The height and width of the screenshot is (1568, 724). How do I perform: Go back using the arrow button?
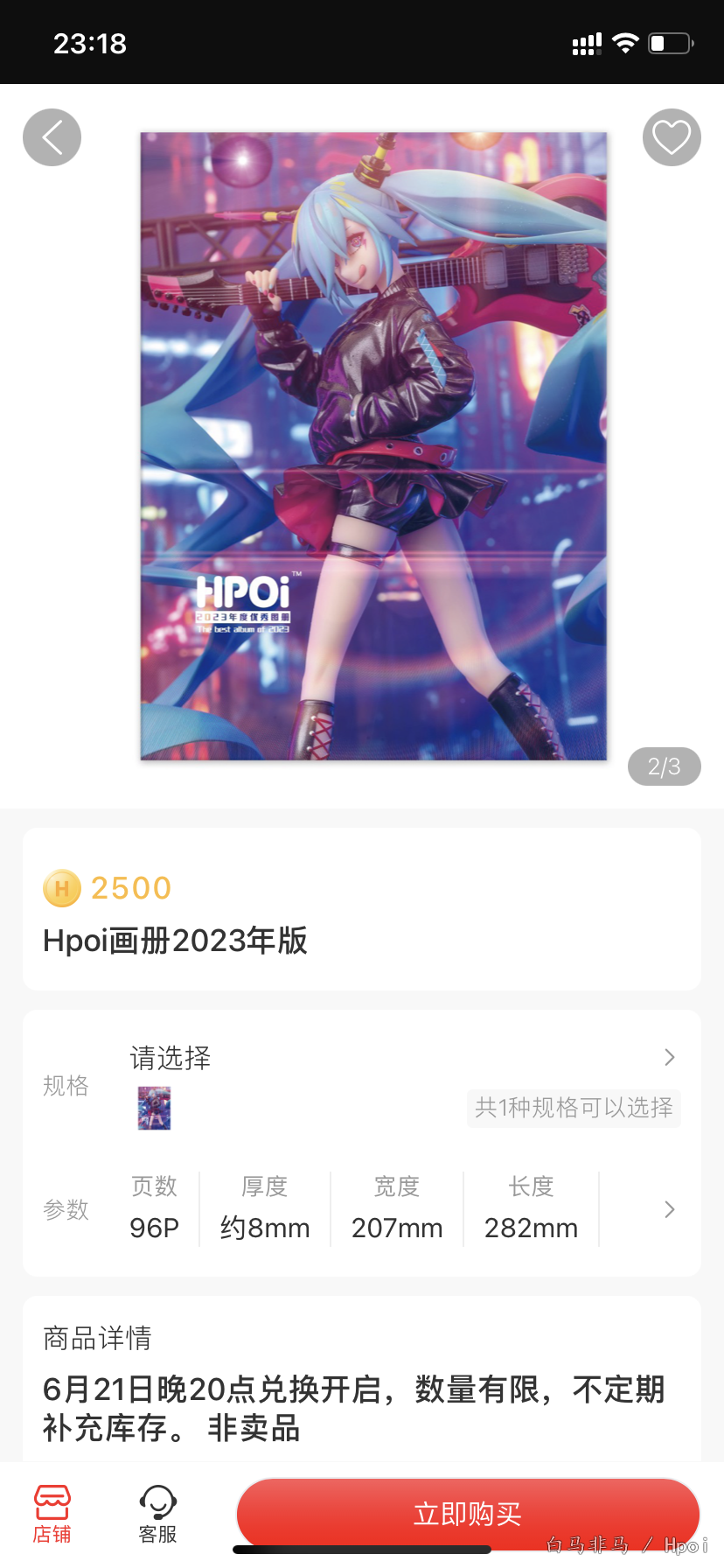tap(52, 137)
